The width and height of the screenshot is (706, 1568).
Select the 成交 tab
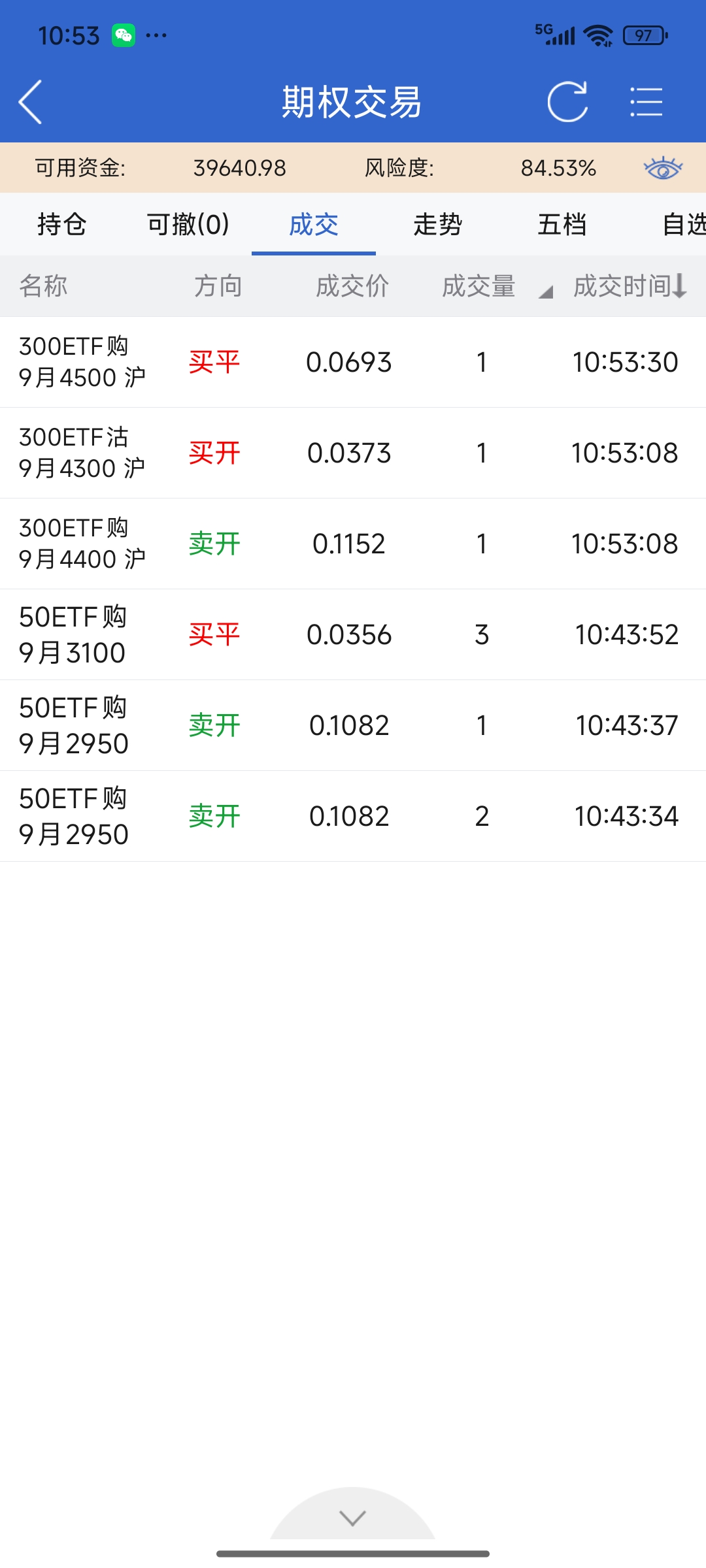tap(314, 224)
